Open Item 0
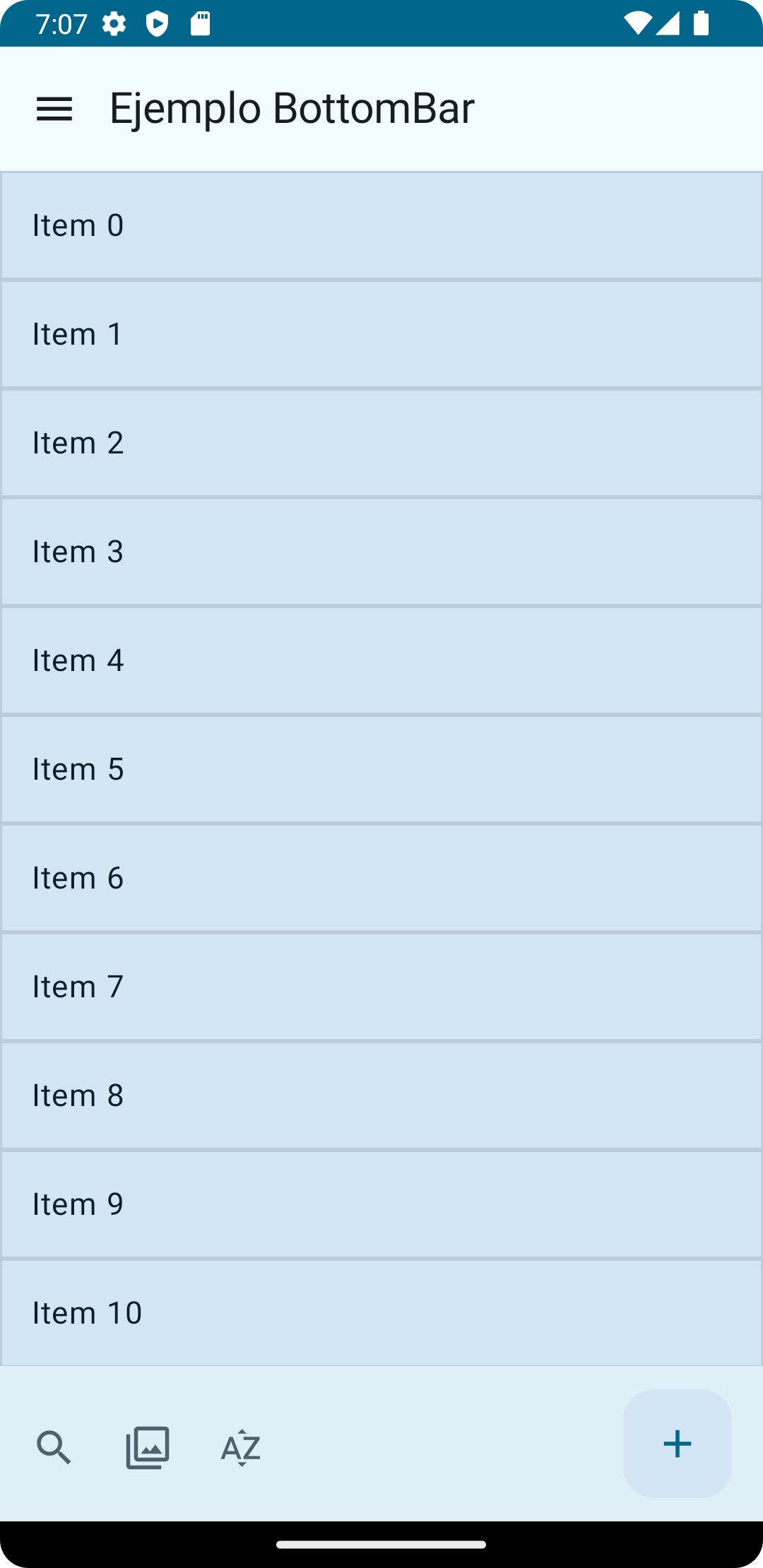763x1568 pixels. coord(381,225)
